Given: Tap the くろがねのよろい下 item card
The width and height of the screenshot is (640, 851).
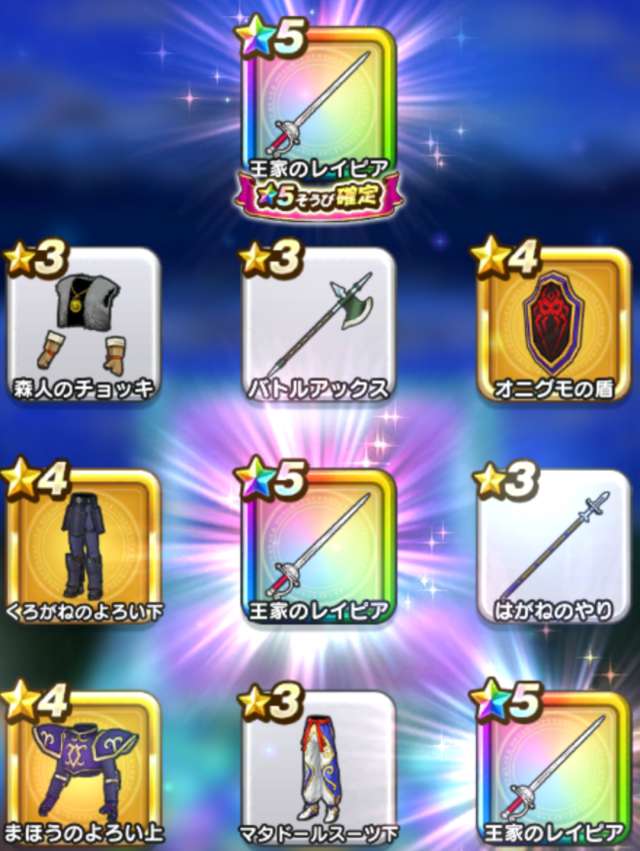Looking at the screenshot, I should (x=85, y=545).
